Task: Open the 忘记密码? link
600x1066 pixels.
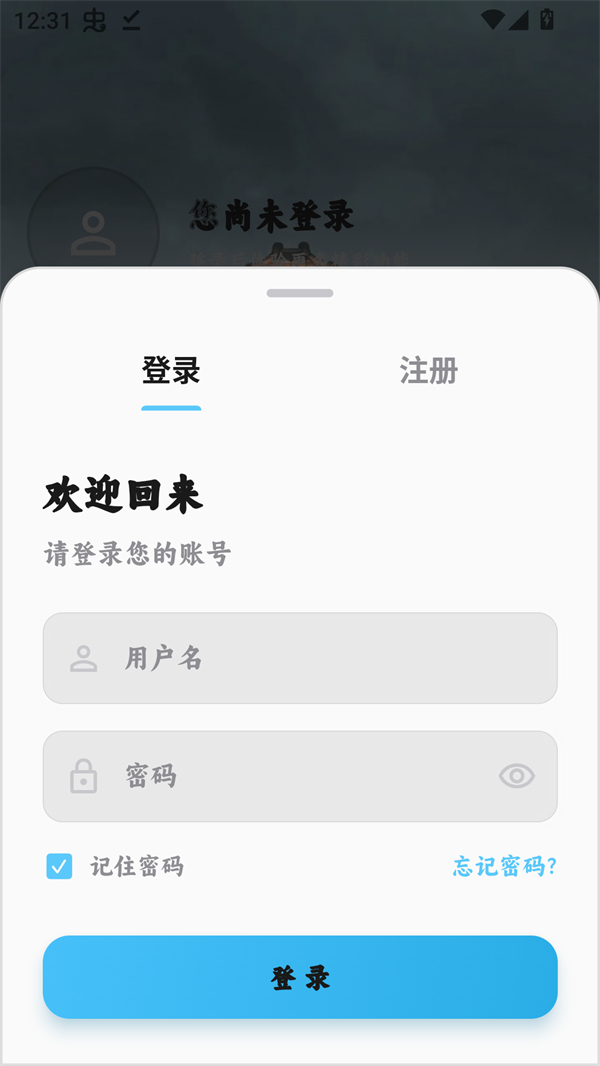Action: pyautogui.click(x=505, y=866)
